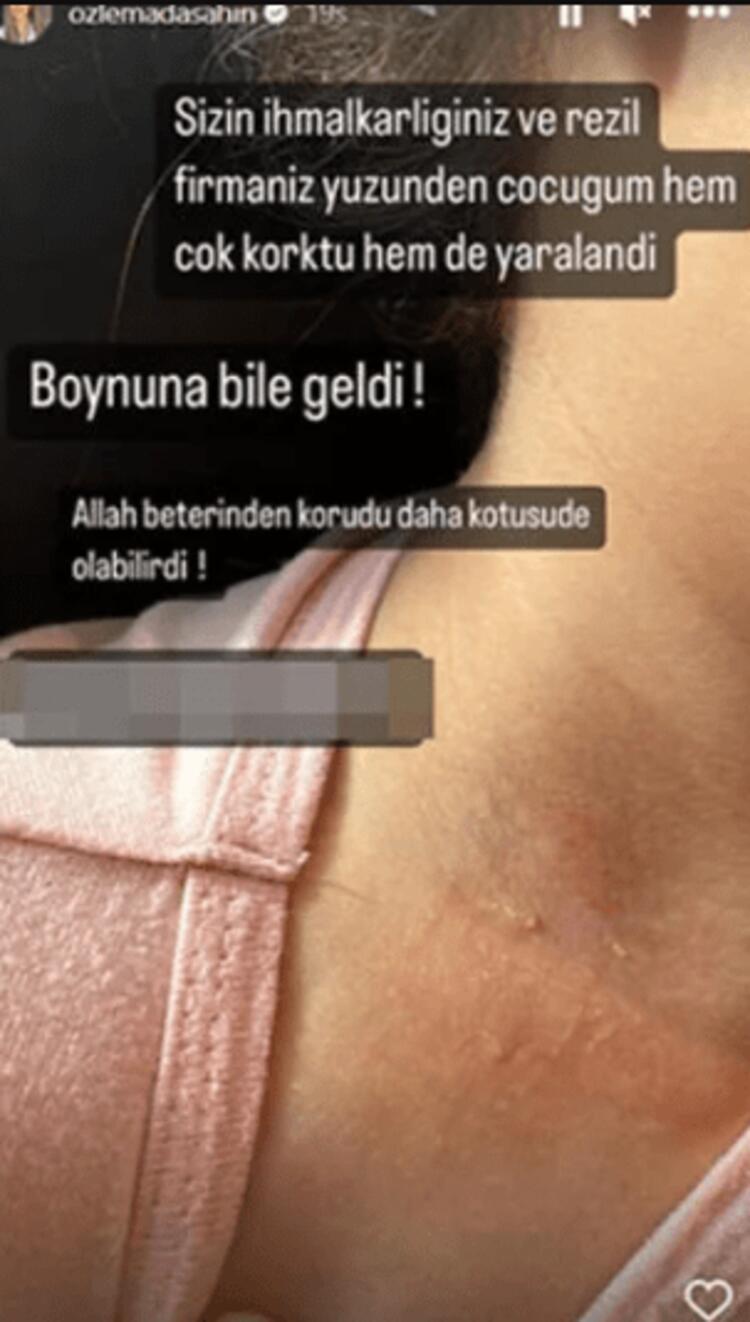Pause the playing story
This screenshot has height=1322, width=750.
(570, 14)
